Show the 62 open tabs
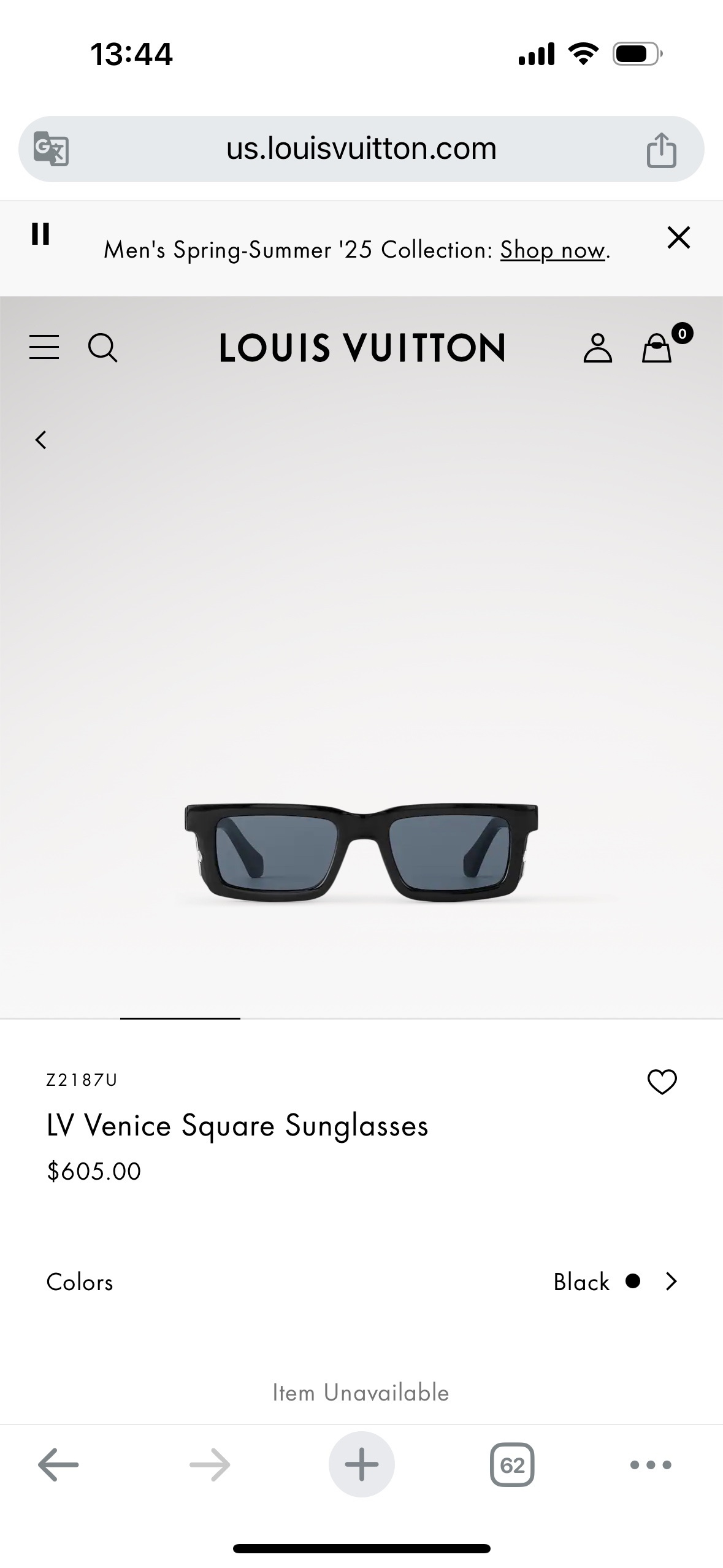Image resolution: width=723 pixels, height=1568 pixels. pos(512,1465)
